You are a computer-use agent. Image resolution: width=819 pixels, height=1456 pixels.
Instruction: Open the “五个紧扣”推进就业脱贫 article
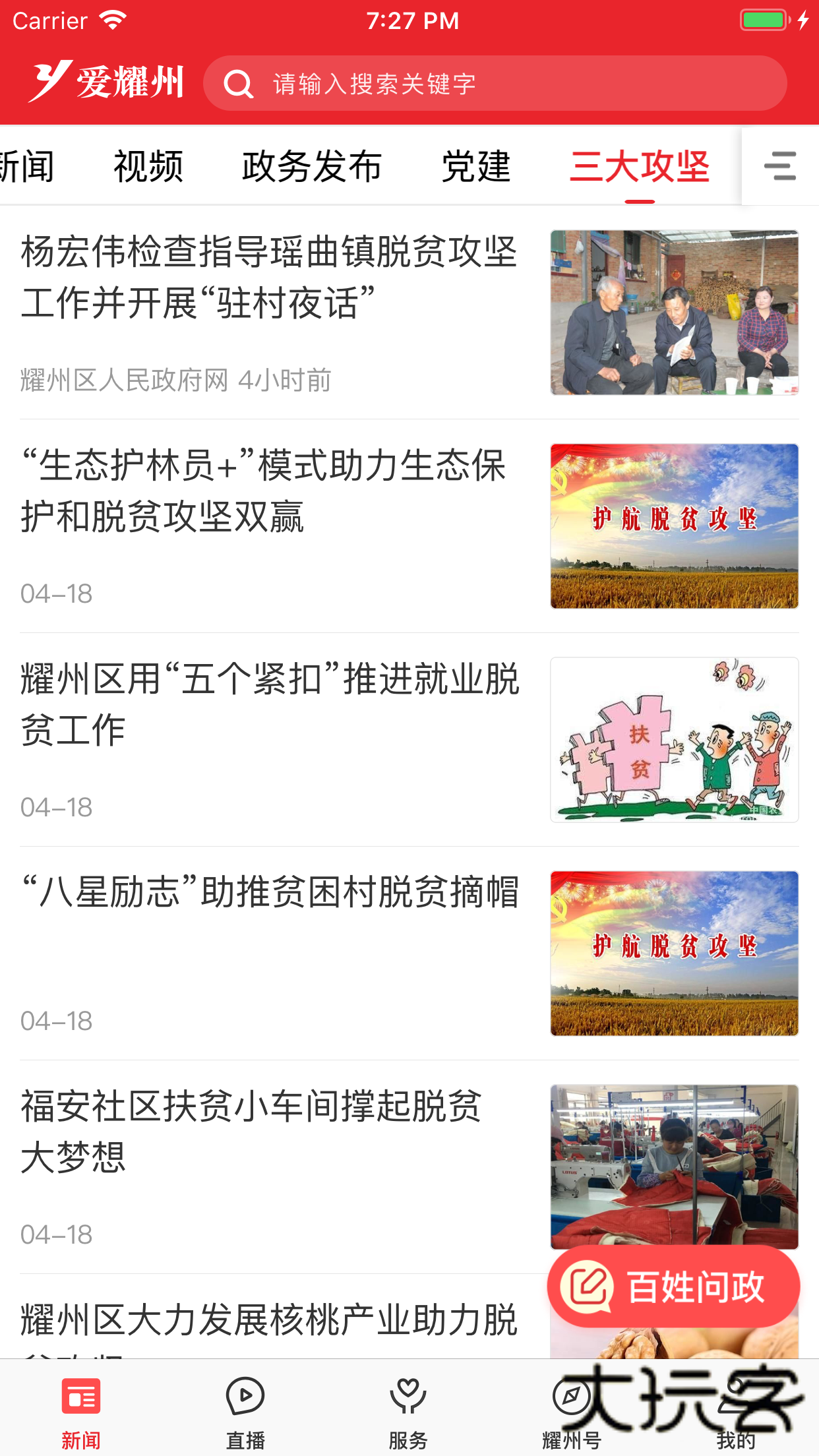(270, 704)
